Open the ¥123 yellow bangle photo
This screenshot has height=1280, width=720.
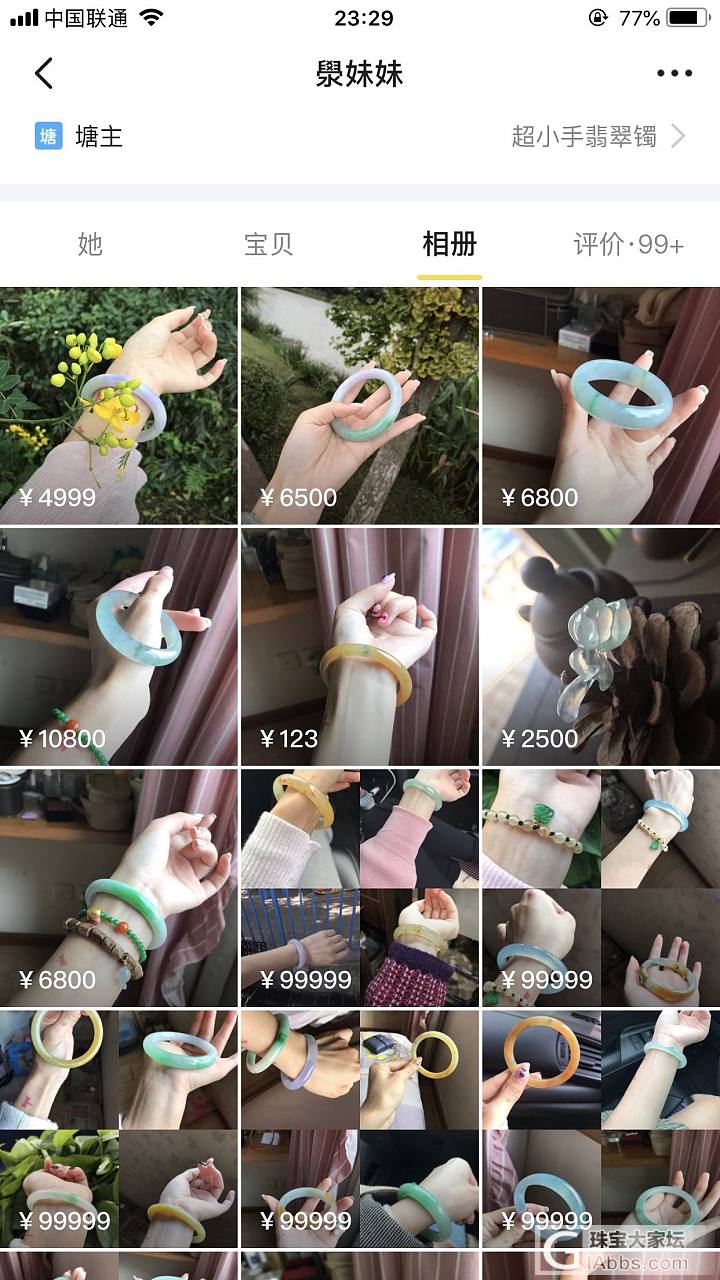click(x=360, y=647)
